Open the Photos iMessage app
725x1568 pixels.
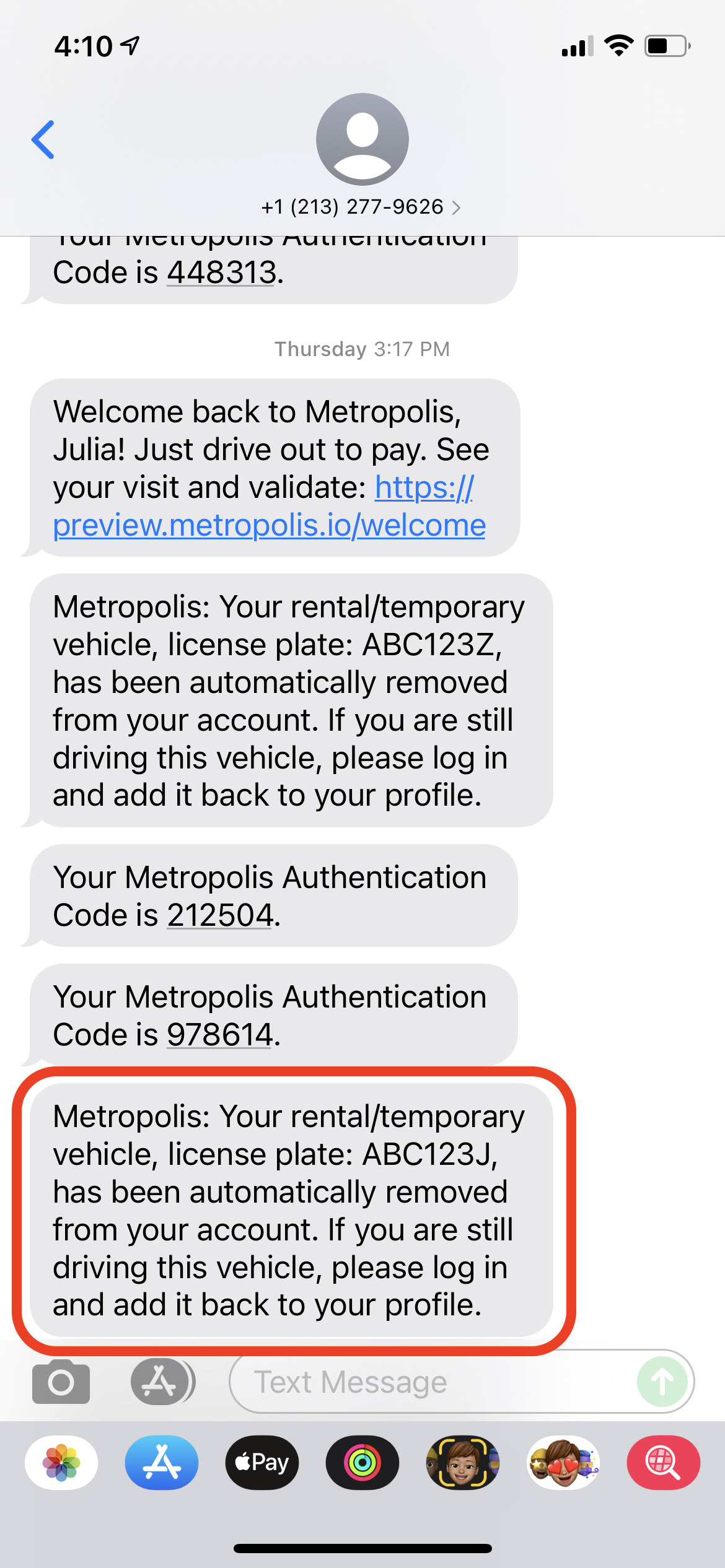(61, 1463)
